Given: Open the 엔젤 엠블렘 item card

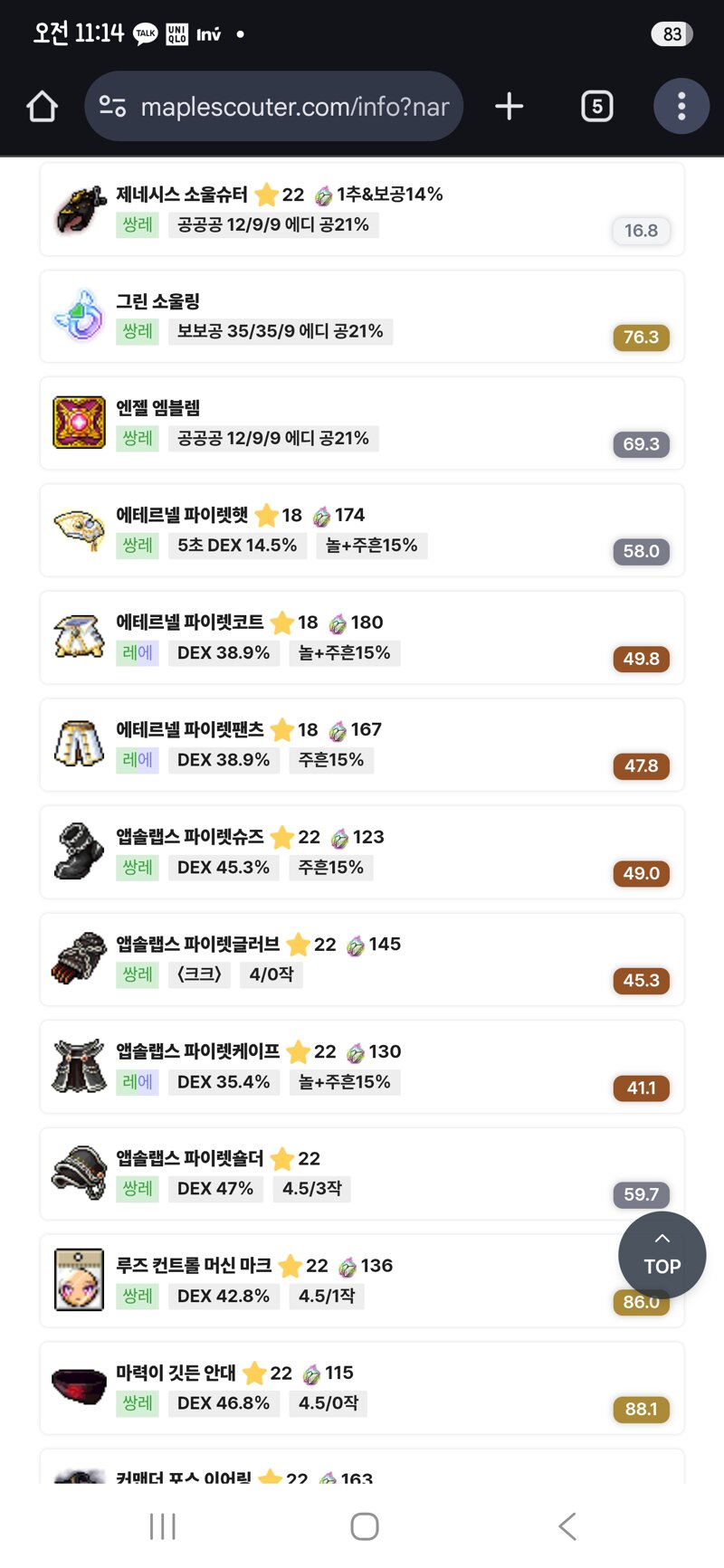Looking at the screenshot, I should [362, 423].
